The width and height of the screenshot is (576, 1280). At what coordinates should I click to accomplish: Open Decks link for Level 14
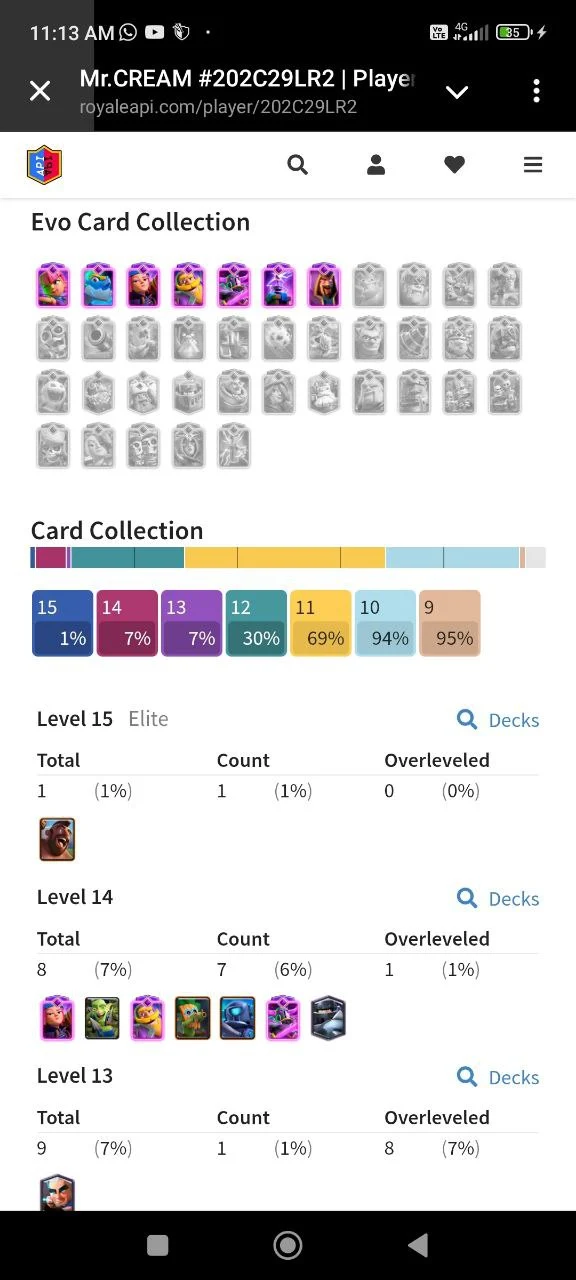[x=498, y=898]
